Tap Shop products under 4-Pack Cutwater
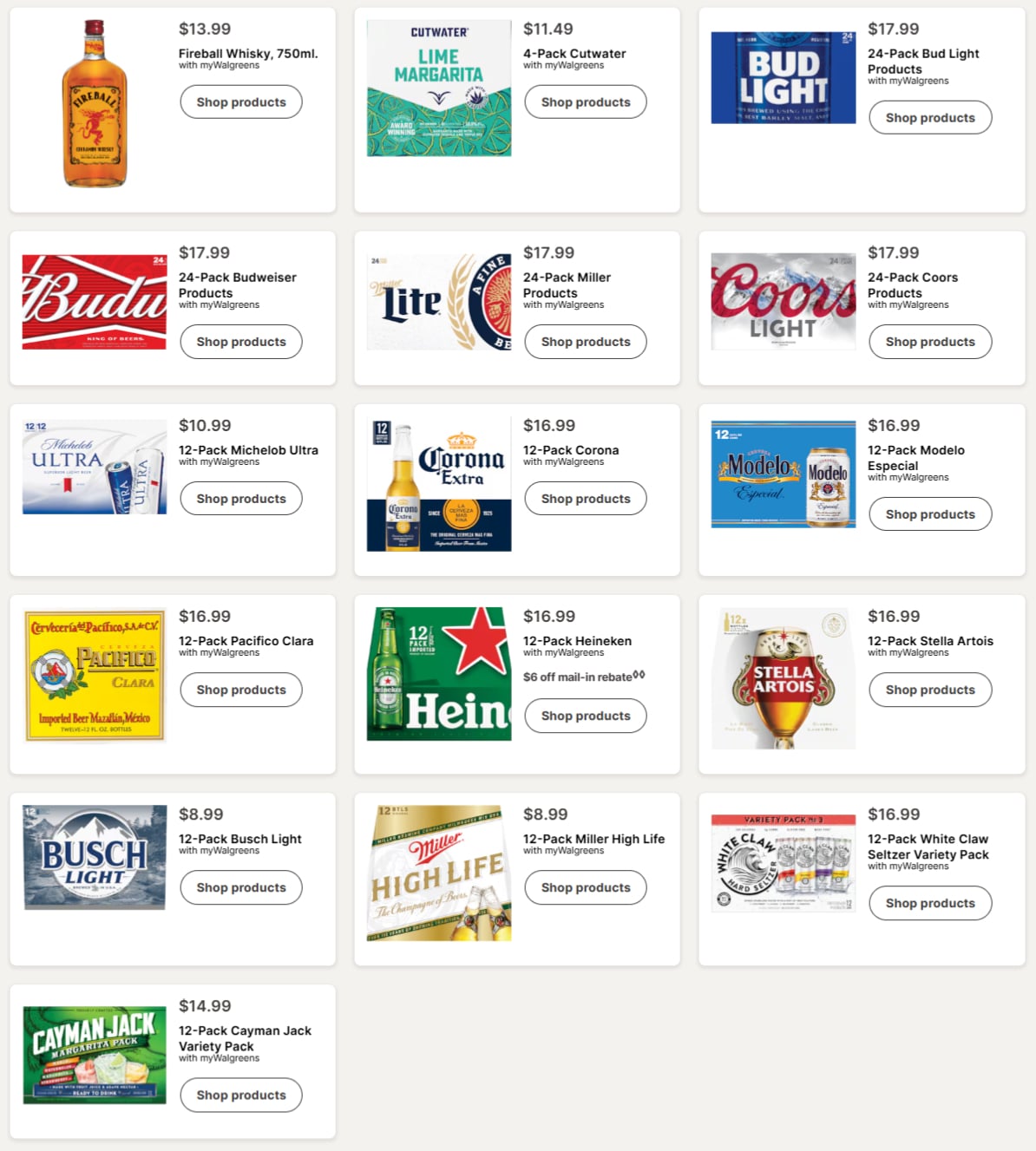The image size is (1036, 1151). (x=586, y=101)
